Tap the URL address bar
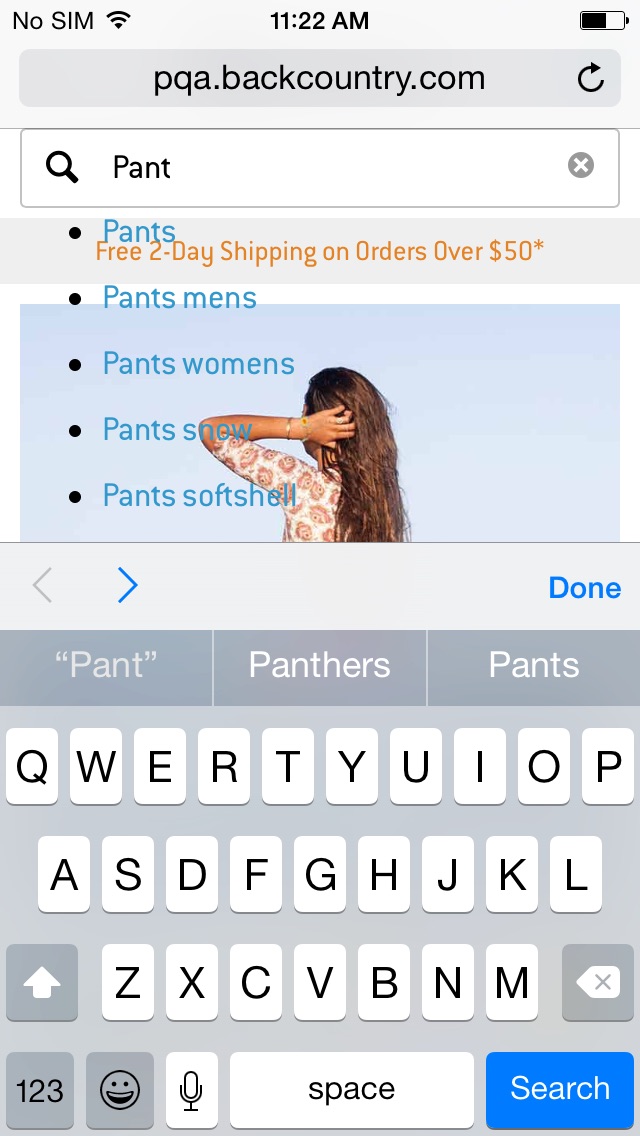This screenshot has width=640, height=1136. click(x=318, y=78)
